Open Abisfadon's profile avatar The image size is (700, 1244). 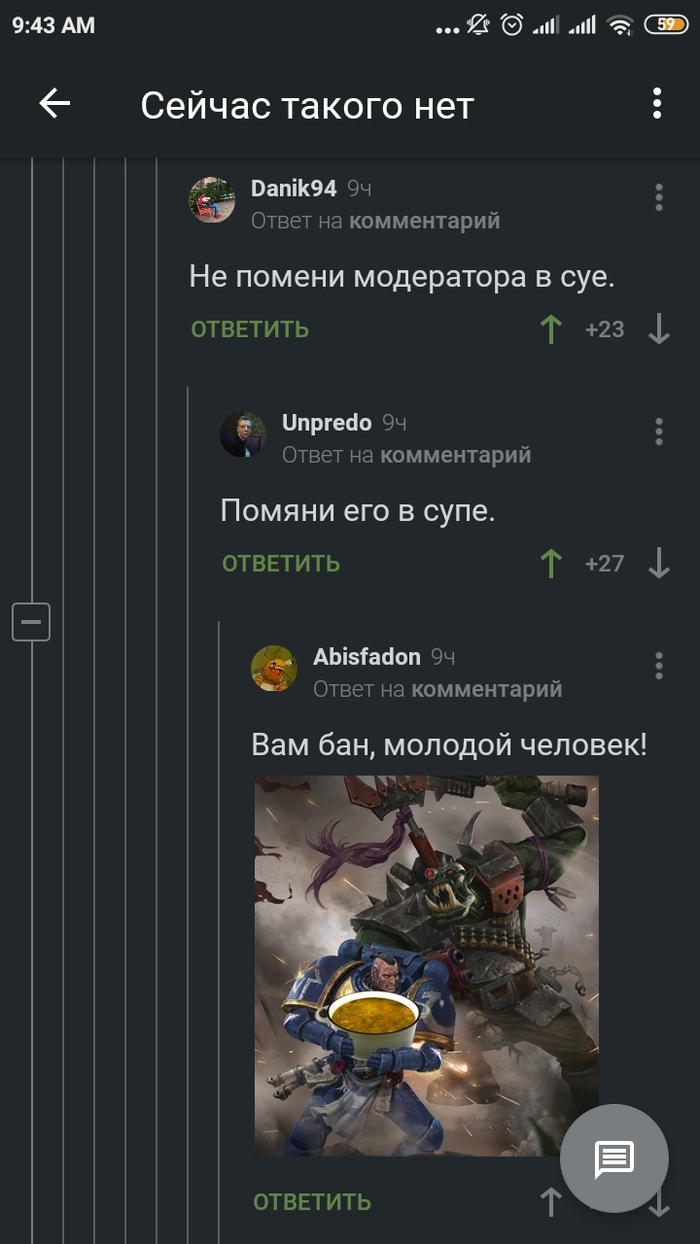pos(274,668)
